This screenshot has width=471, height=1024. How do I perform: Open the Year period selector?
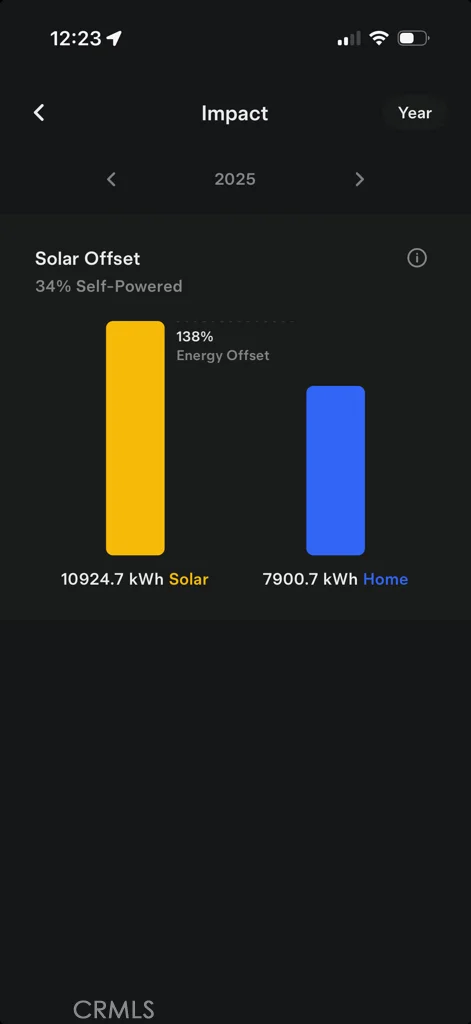click(x=415, y=113)
